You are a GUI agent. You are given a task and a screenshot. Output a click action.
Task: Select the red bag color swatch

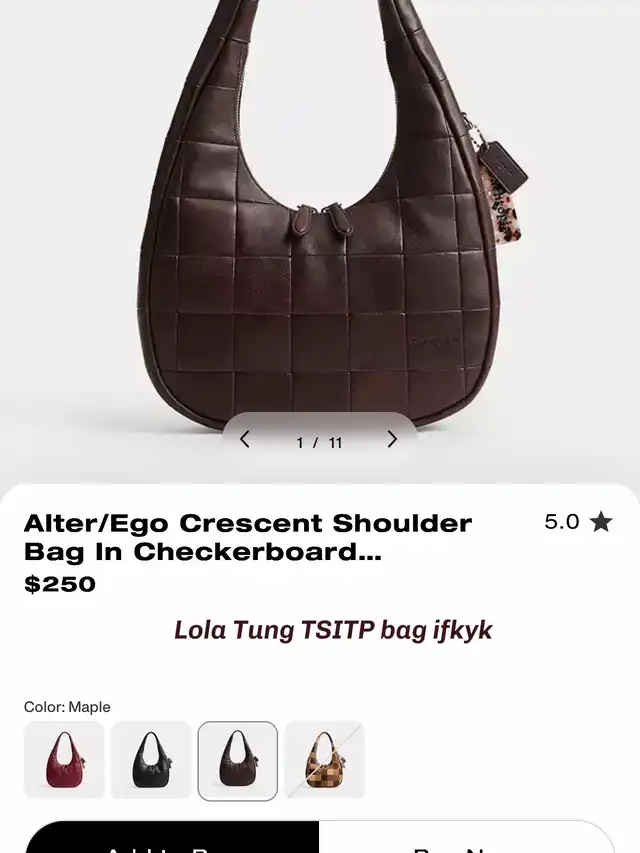click(x=64, y=760)
